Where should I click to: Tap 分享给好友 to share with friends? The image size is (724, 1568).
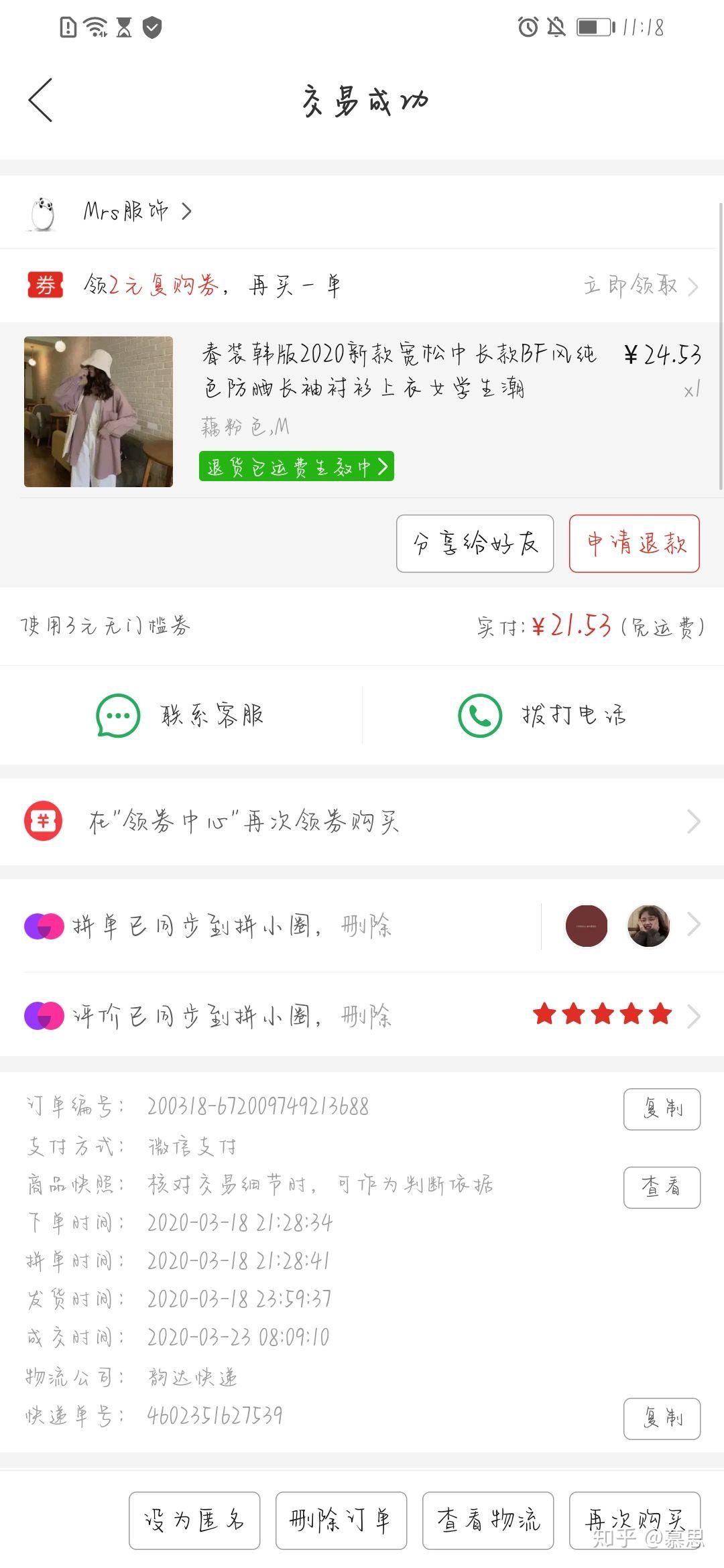coord(475,544)
